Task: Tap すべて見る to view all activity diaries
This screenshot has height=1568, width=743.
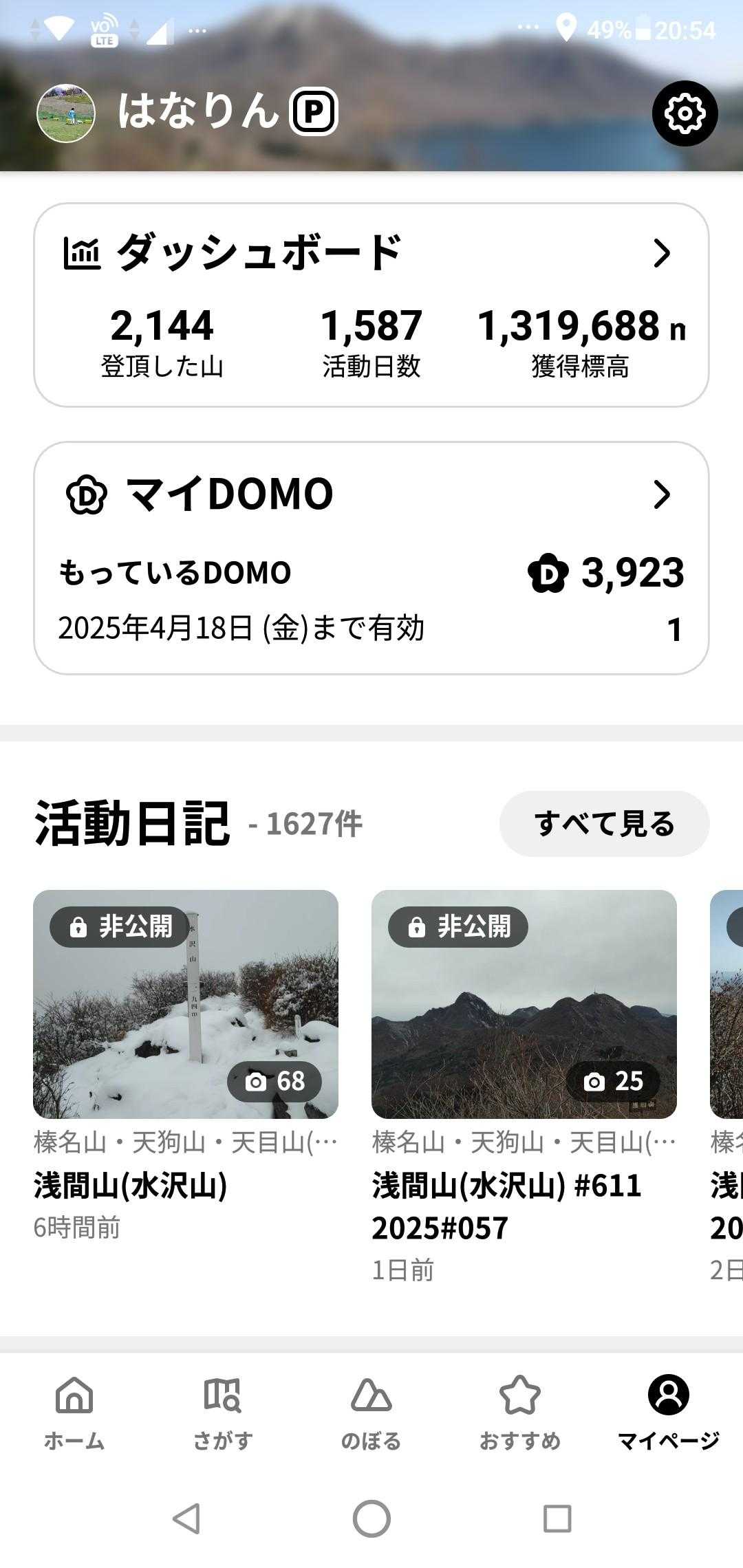Action: pos(604,823)
